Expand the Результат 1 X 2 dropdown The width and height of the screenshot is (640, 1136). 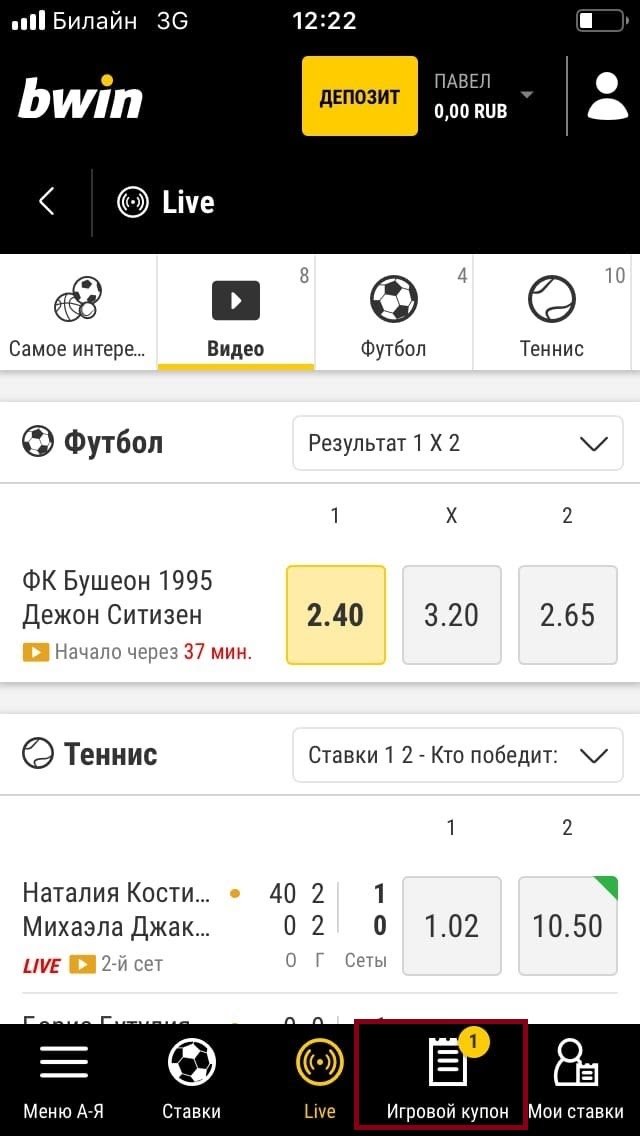click(457, 443)
